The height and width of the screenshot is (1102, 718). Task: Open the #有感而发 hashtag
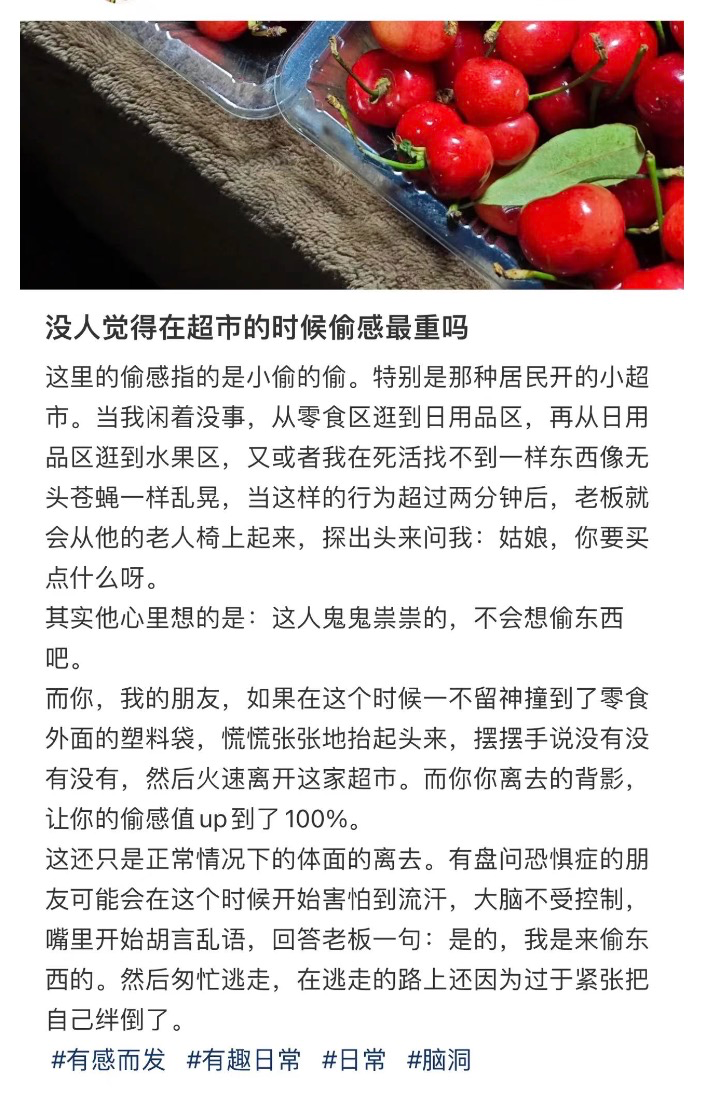[108, 1060]
